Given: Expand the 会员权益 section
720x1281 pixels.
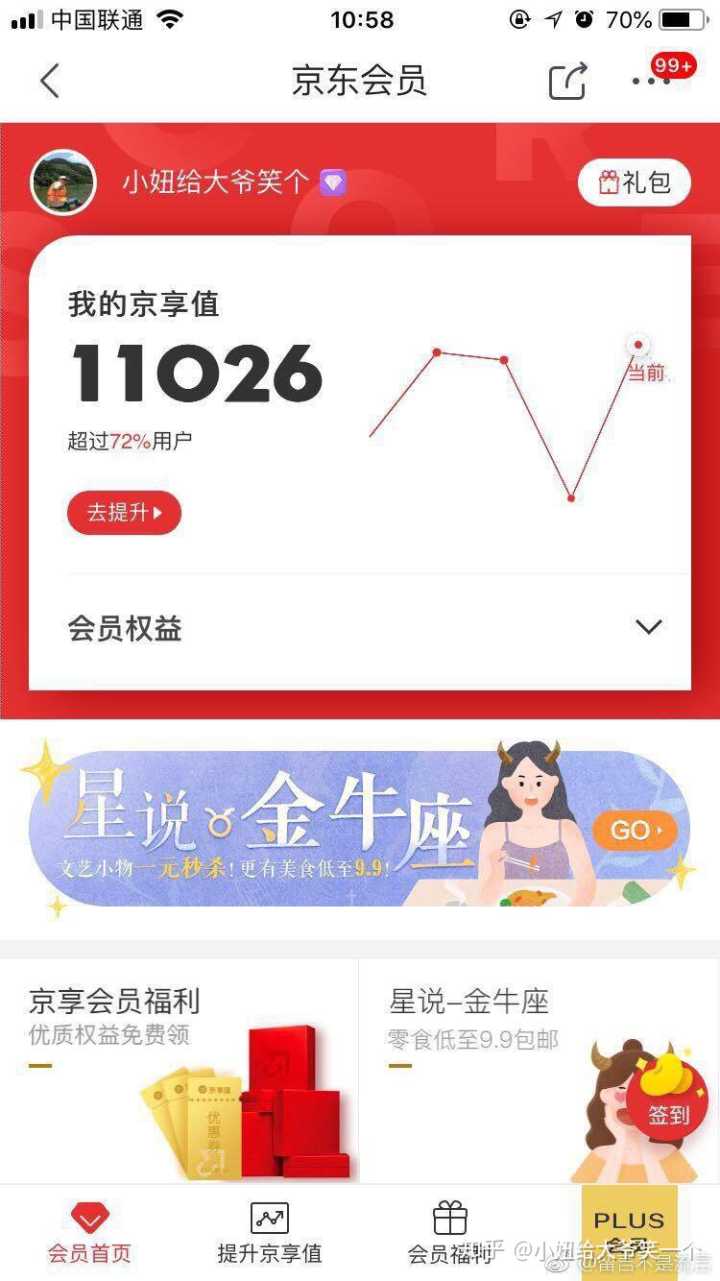Looking at the screenshot, I should [x=649, y=628].
